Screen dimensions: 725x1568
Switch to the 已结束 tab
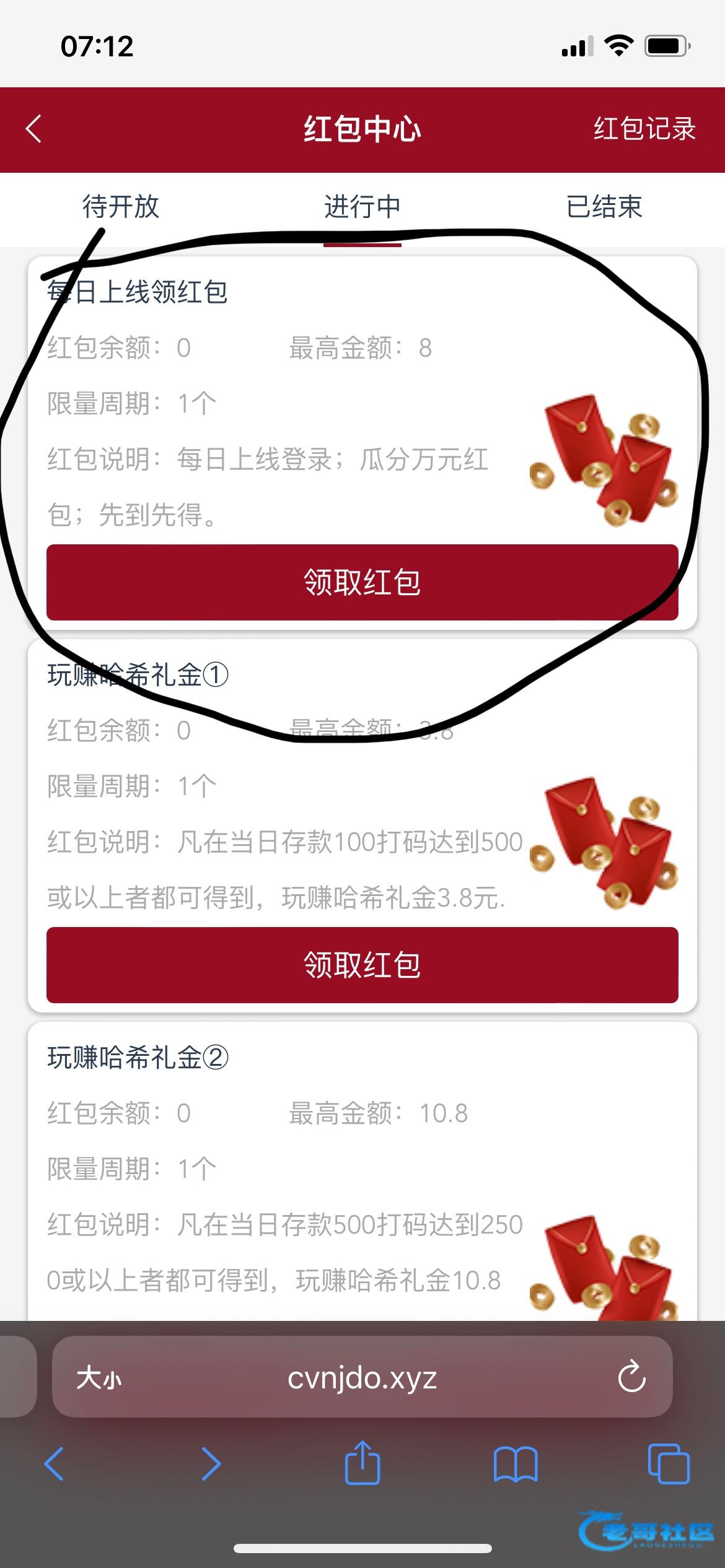(x=604, y=207)
